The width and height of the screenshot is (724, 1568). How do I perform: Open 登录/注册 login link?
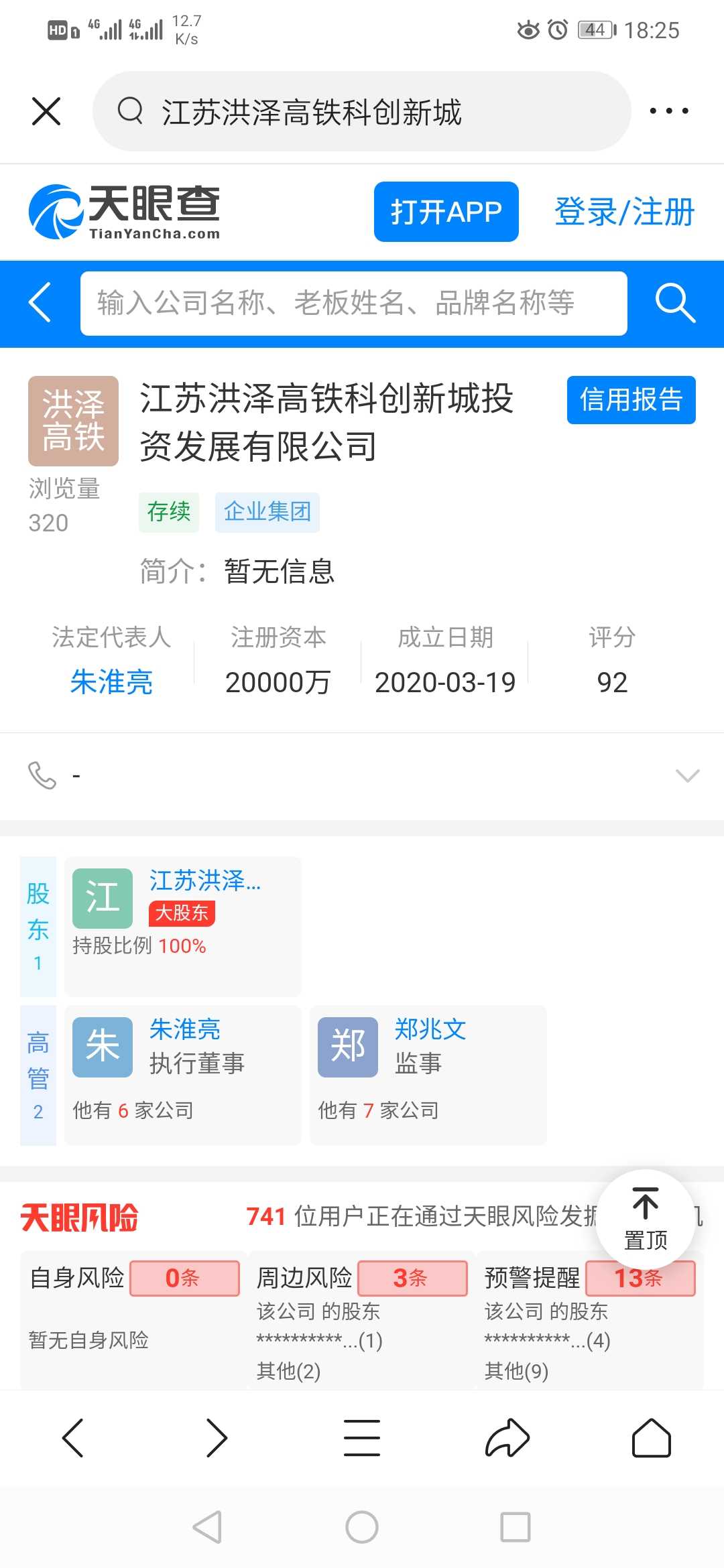click(x=624, y=212)
